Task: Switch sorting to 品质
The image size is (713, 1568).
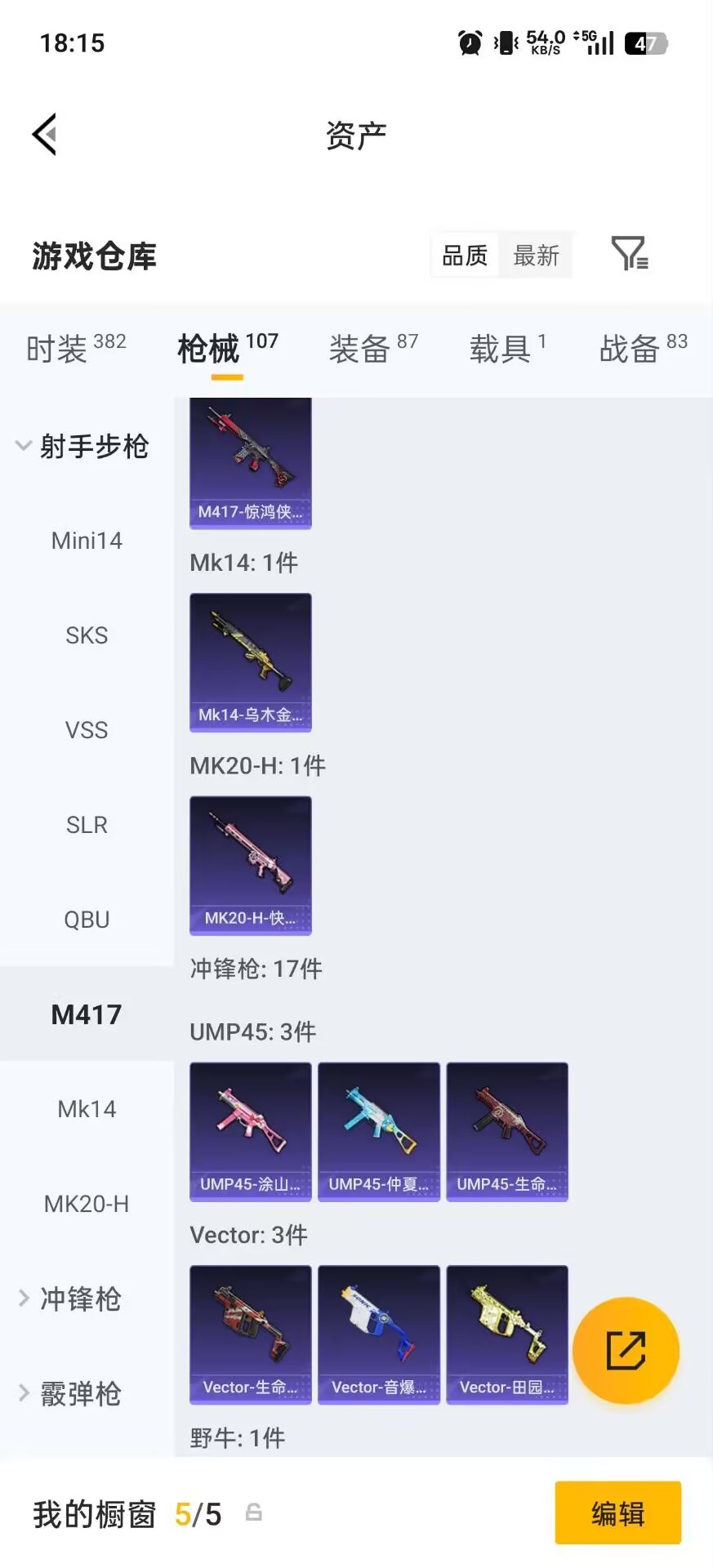Action: pyautogui.click(x=463, y=255)
